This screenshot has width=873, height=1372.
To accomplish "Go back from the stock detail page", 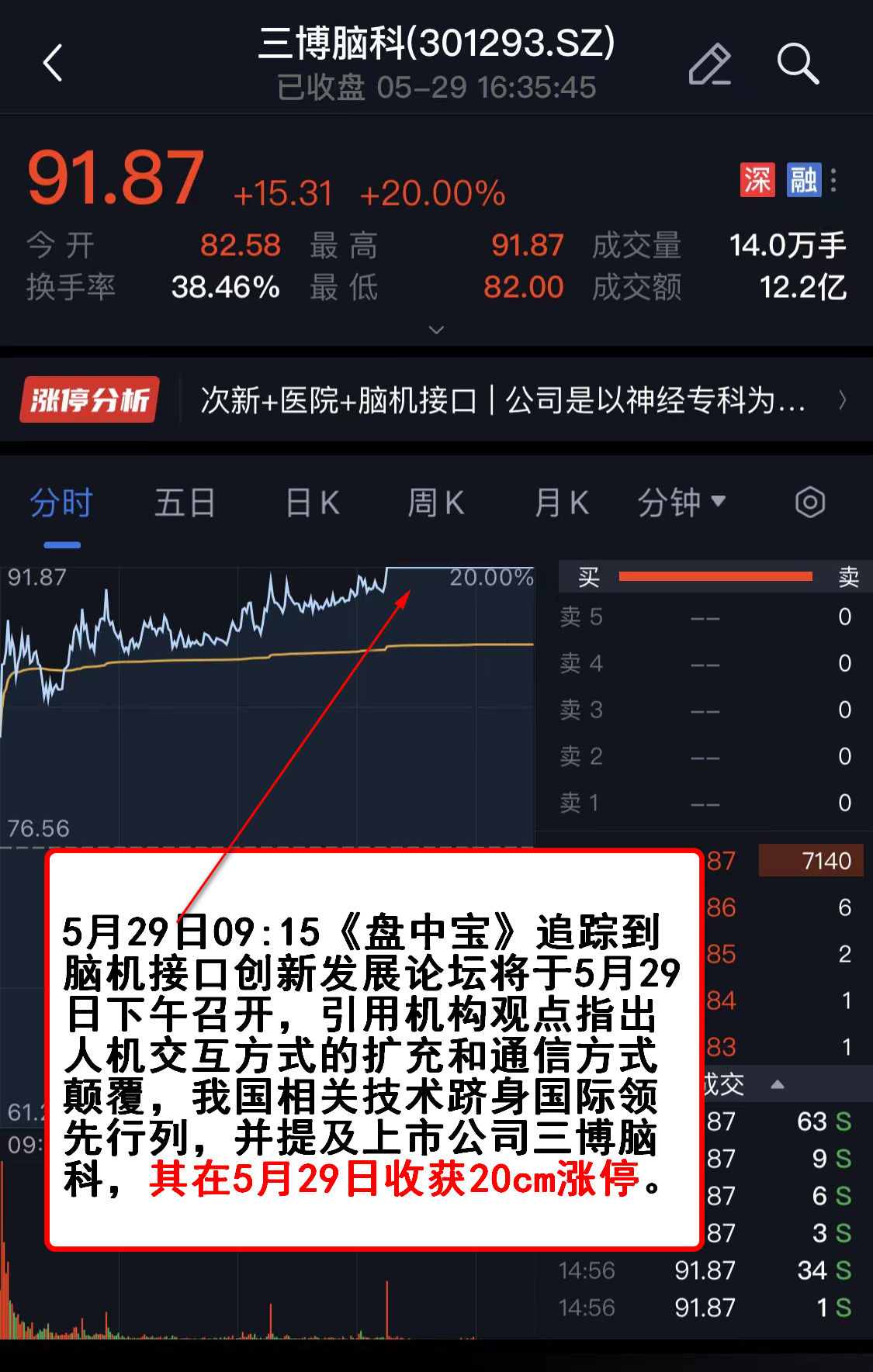I will pos(53,64).
